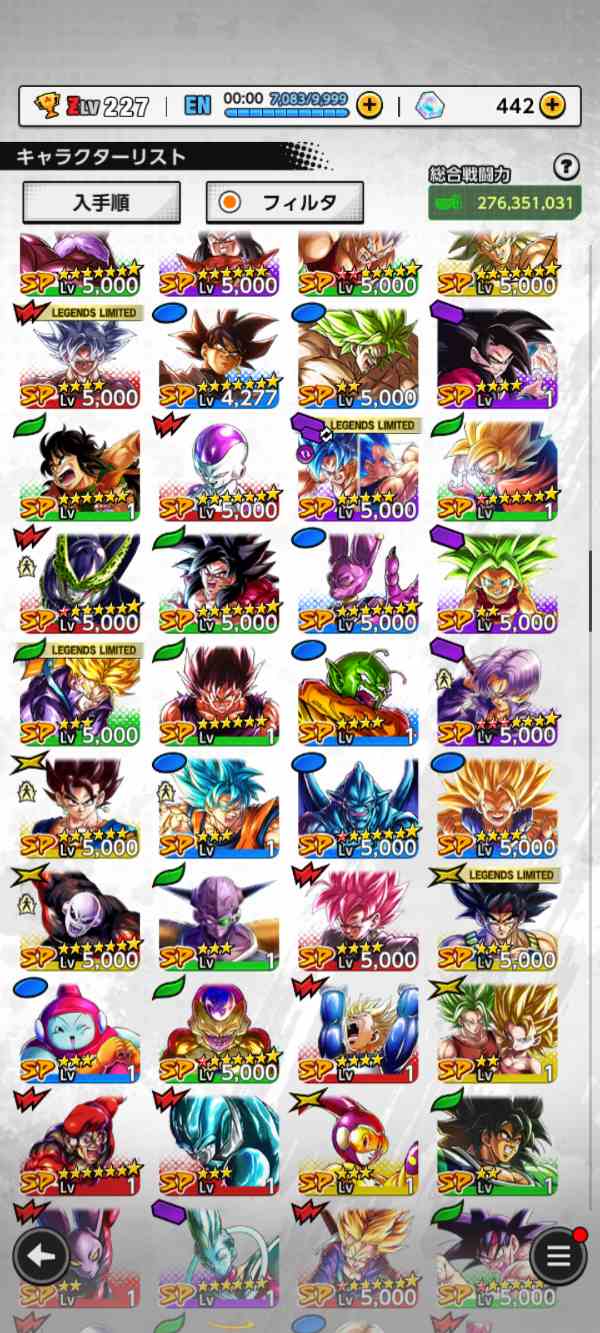Go back with the arrow button

click(x=41, y=1256)
